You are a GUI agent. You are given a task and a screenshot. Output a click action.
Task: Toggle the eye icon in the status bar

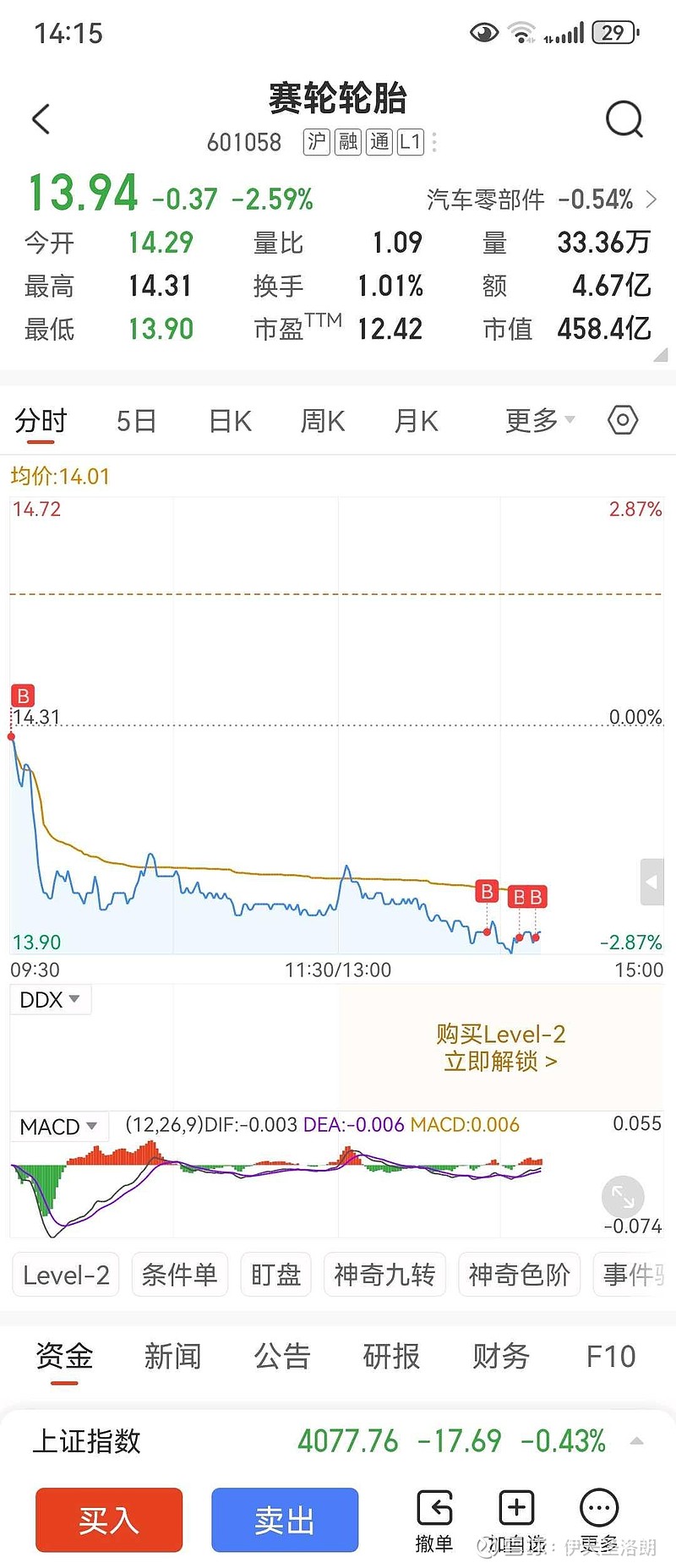click(x=483, y=31)
